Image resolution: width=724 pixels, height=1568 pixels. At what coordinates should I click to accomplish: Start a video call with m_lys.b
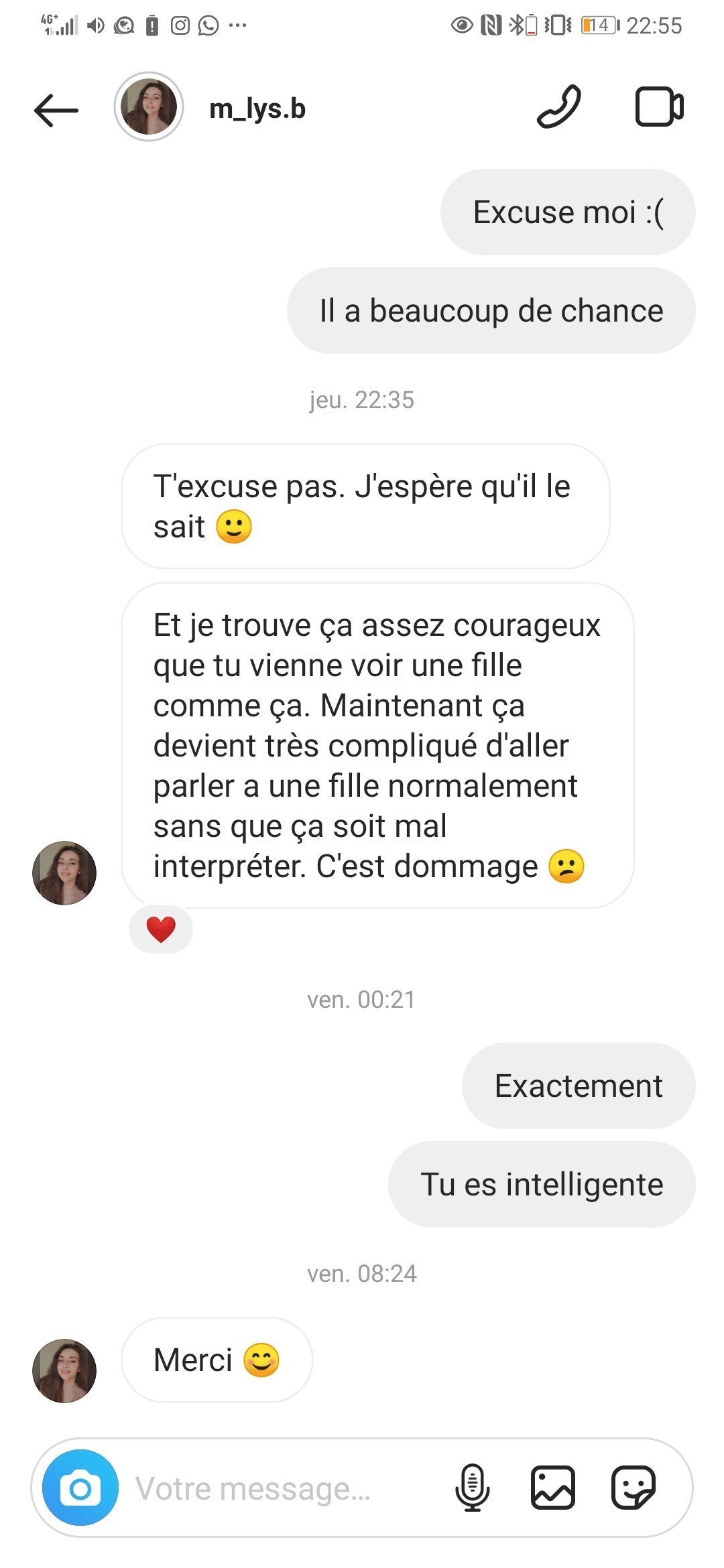[660, 107]
